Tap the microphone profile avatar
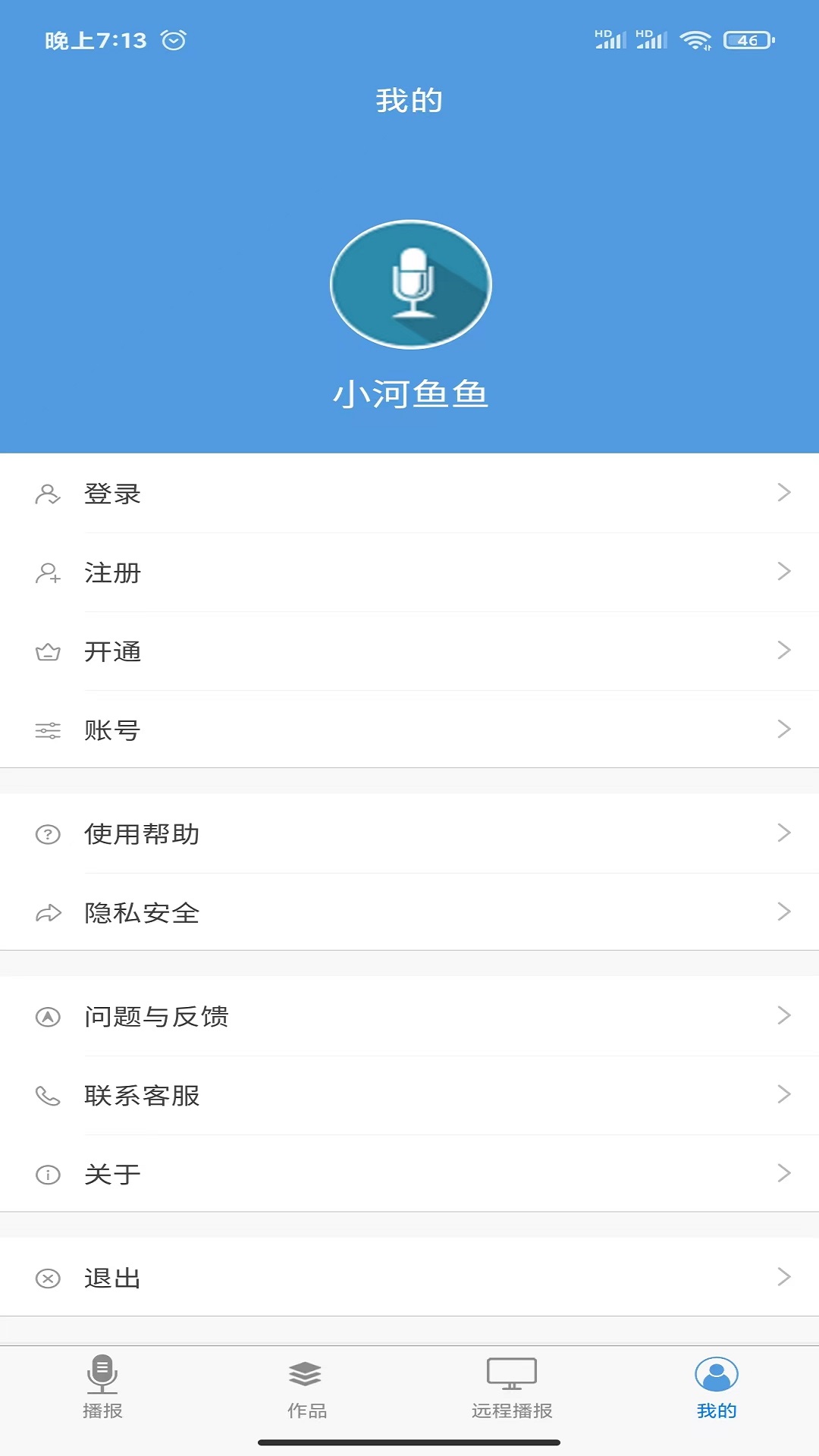Screen dimensions: 819x1456 (x=410, y=284)
